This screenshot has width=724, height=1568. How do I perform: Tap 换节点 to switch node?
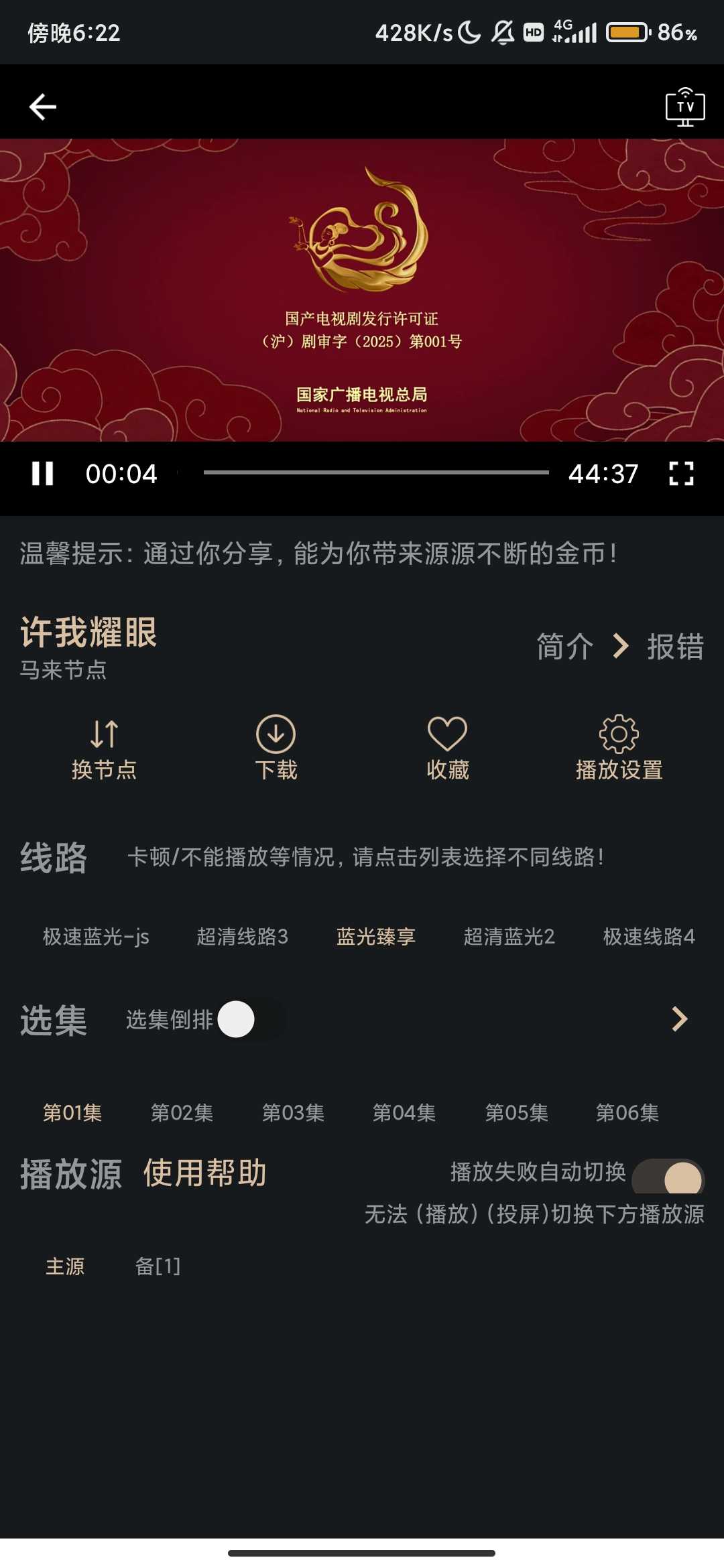point(104,749)
